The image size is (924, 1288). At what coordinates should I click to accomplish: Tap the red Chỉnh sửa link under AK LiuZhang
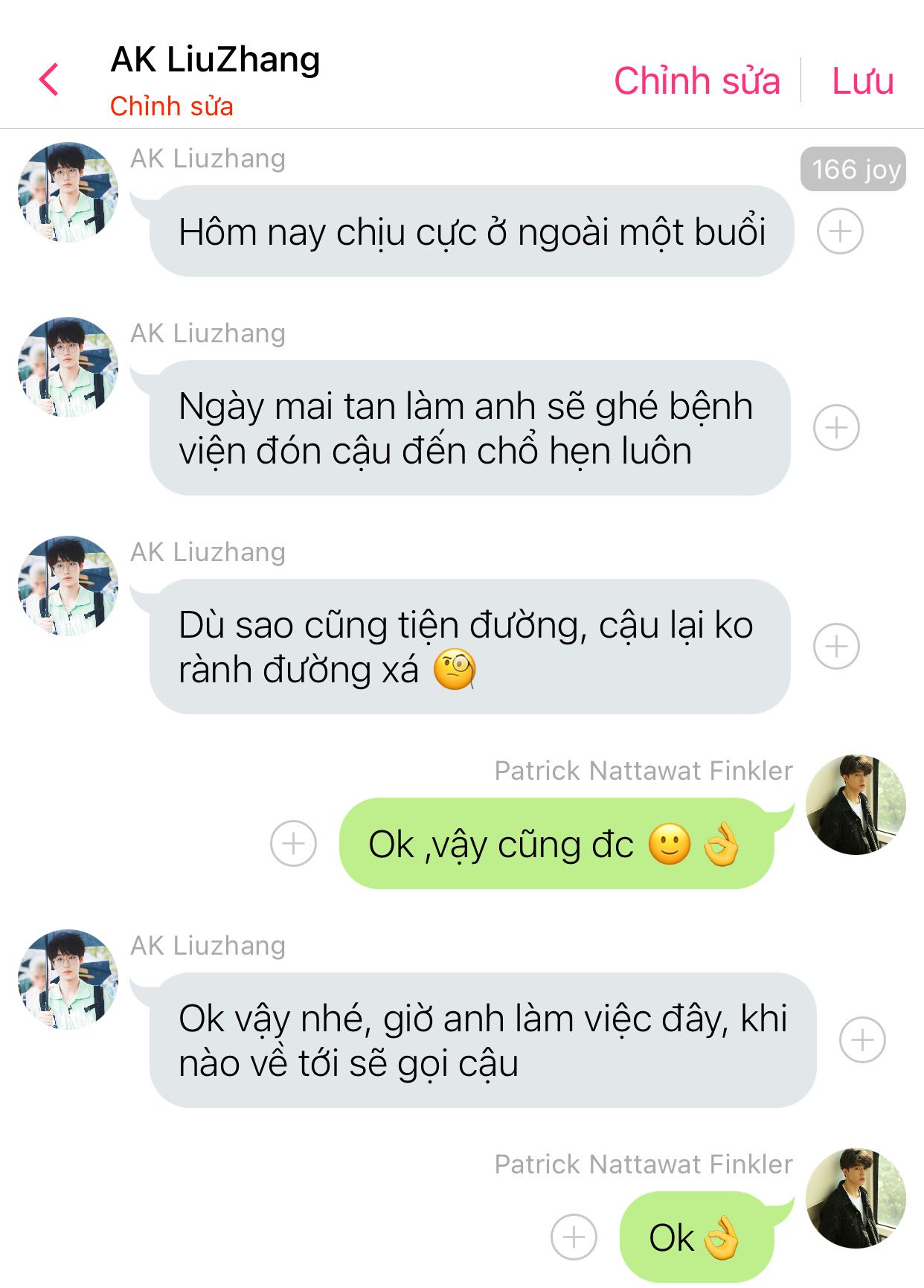click(171, 106)
